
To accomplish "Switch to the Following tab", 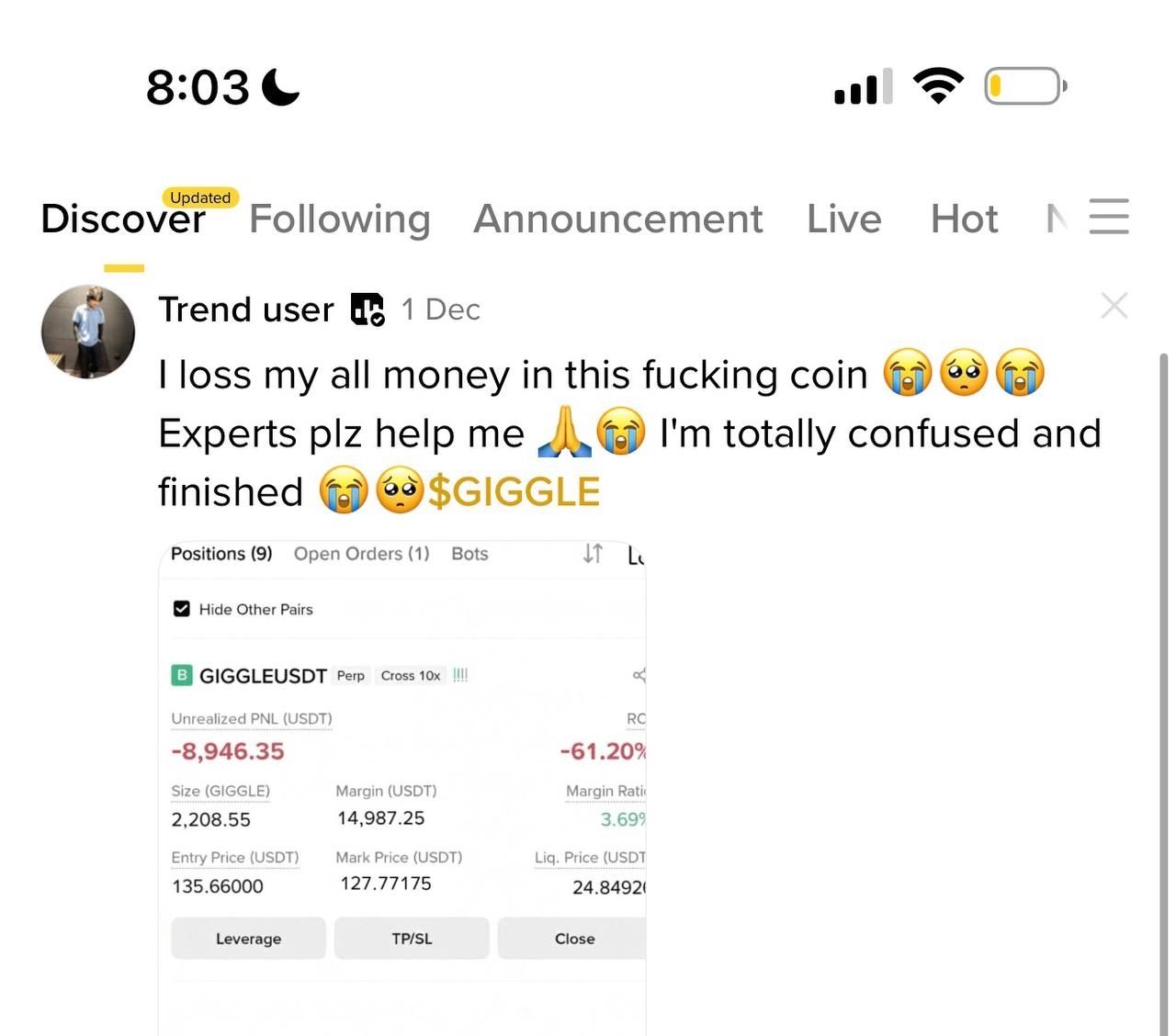I will [339, 220].
